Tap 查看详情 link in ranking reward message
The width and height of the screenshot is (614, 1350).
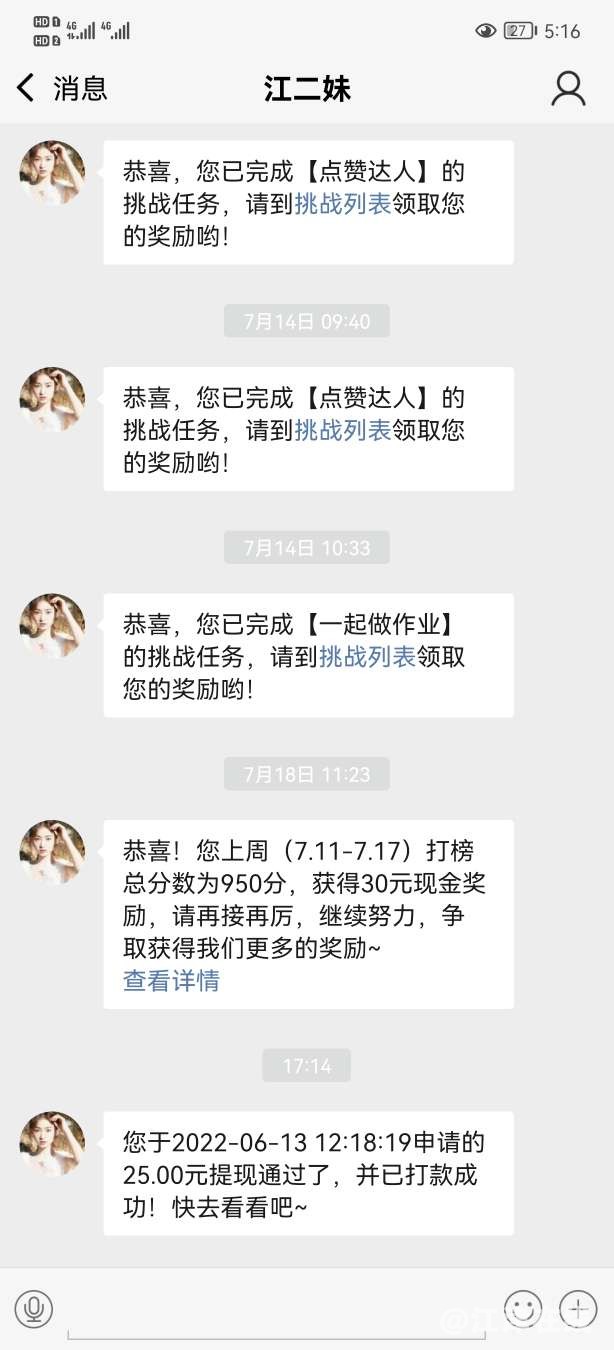point(171,980)
